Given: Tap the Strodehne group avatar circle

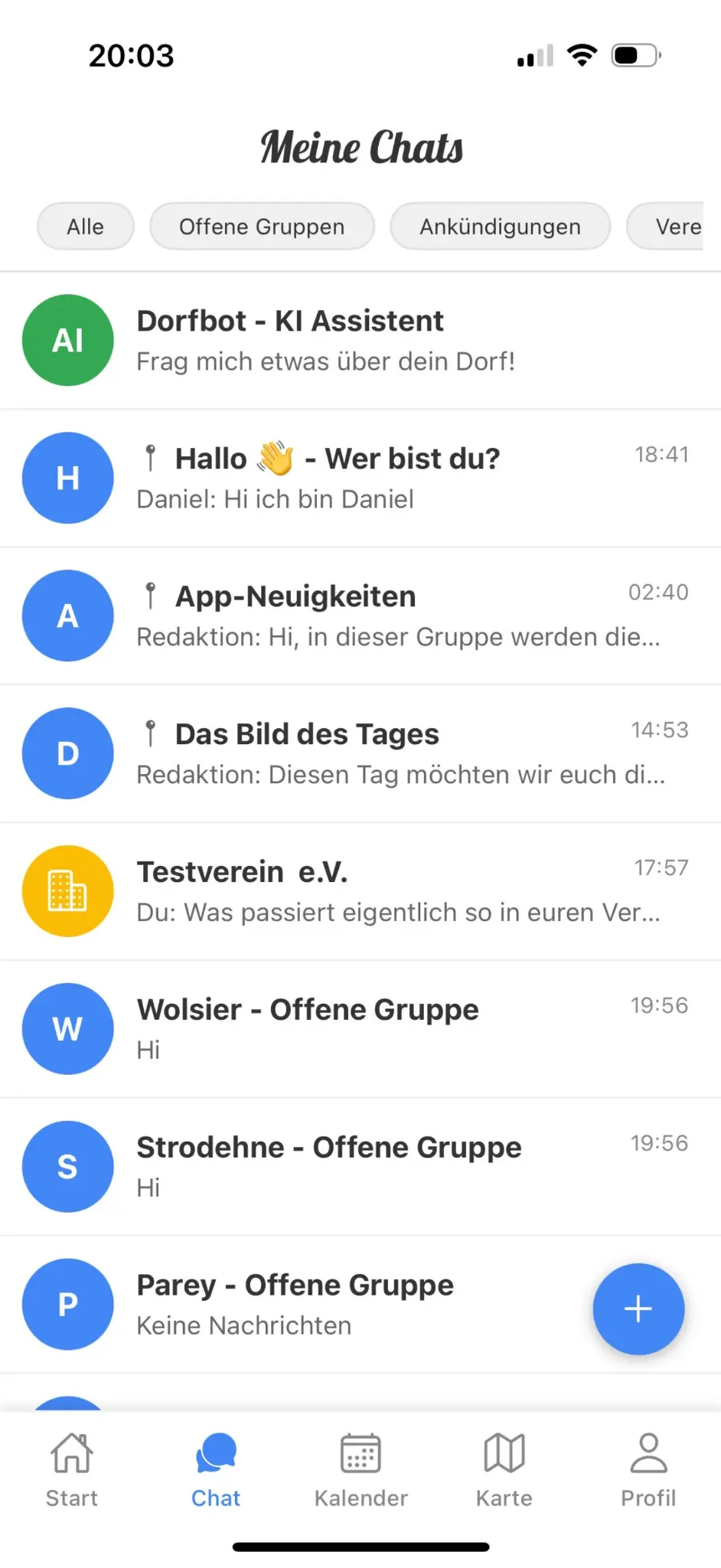Looking at the screenshot, I should [67, 1166].
